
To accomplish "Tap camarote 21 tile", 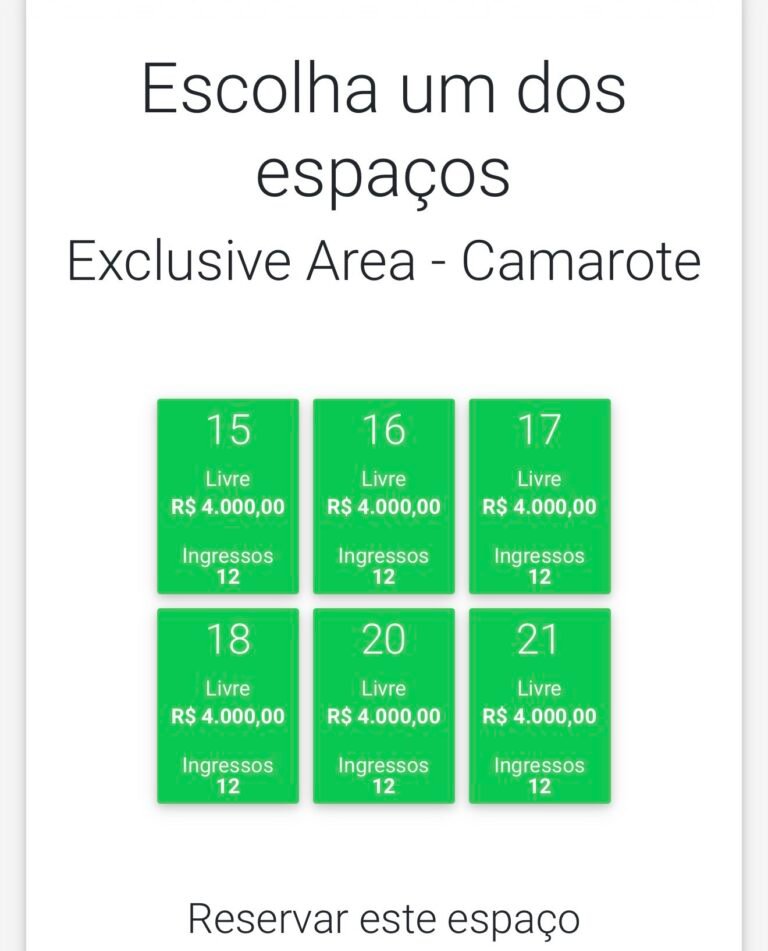I will point(540,705).
